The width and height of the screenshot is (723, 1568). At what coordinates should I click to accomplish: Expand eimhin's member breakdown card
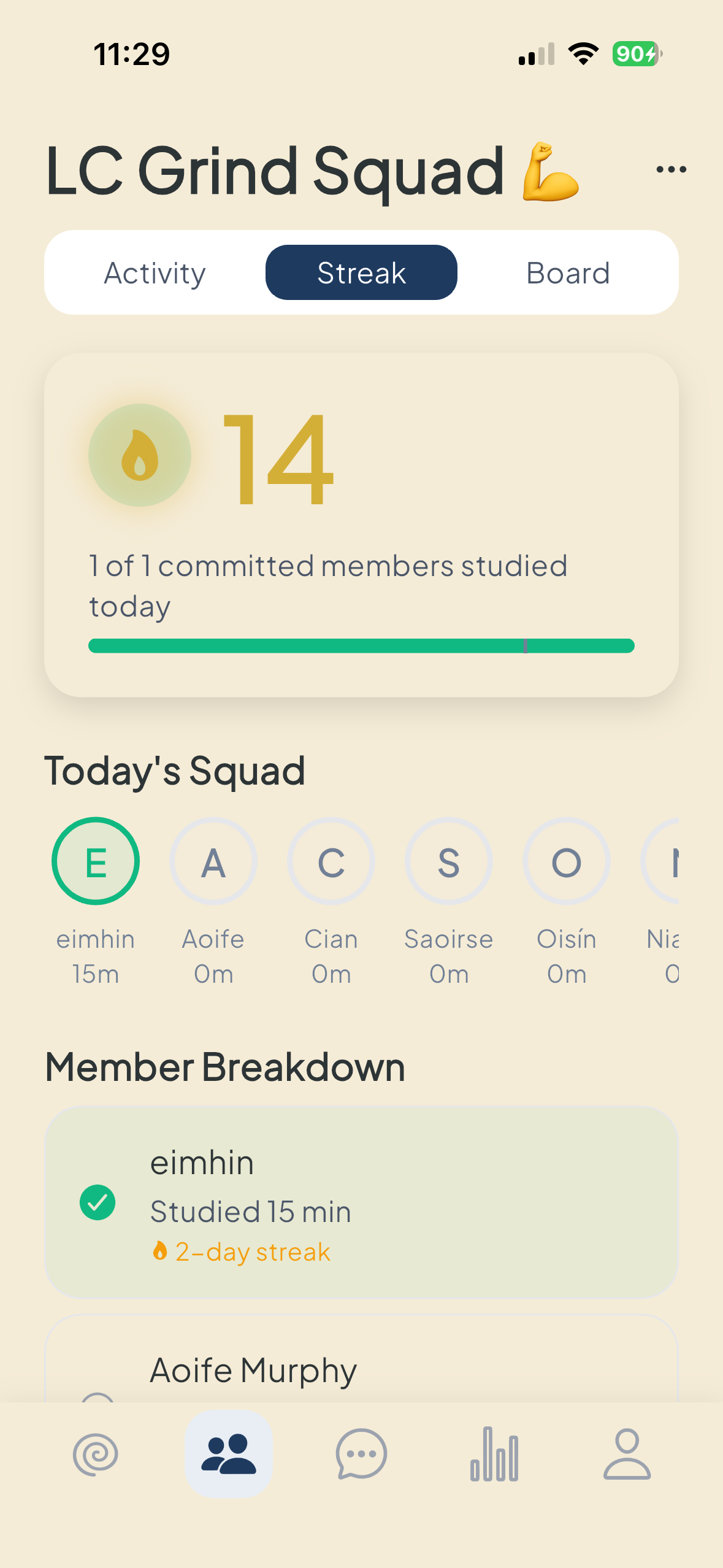(x=362, y=1202)
